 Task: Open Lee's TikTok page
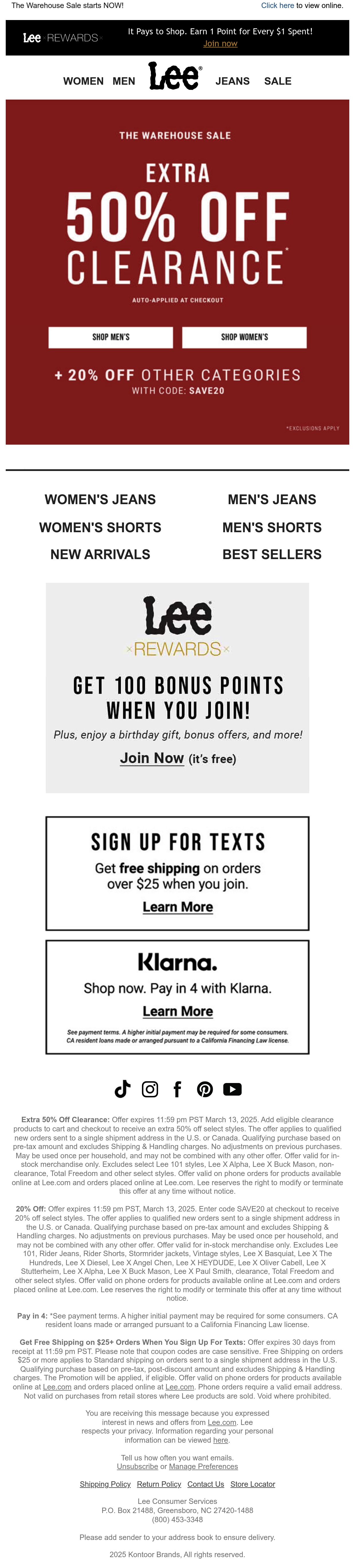[123, 1089]
